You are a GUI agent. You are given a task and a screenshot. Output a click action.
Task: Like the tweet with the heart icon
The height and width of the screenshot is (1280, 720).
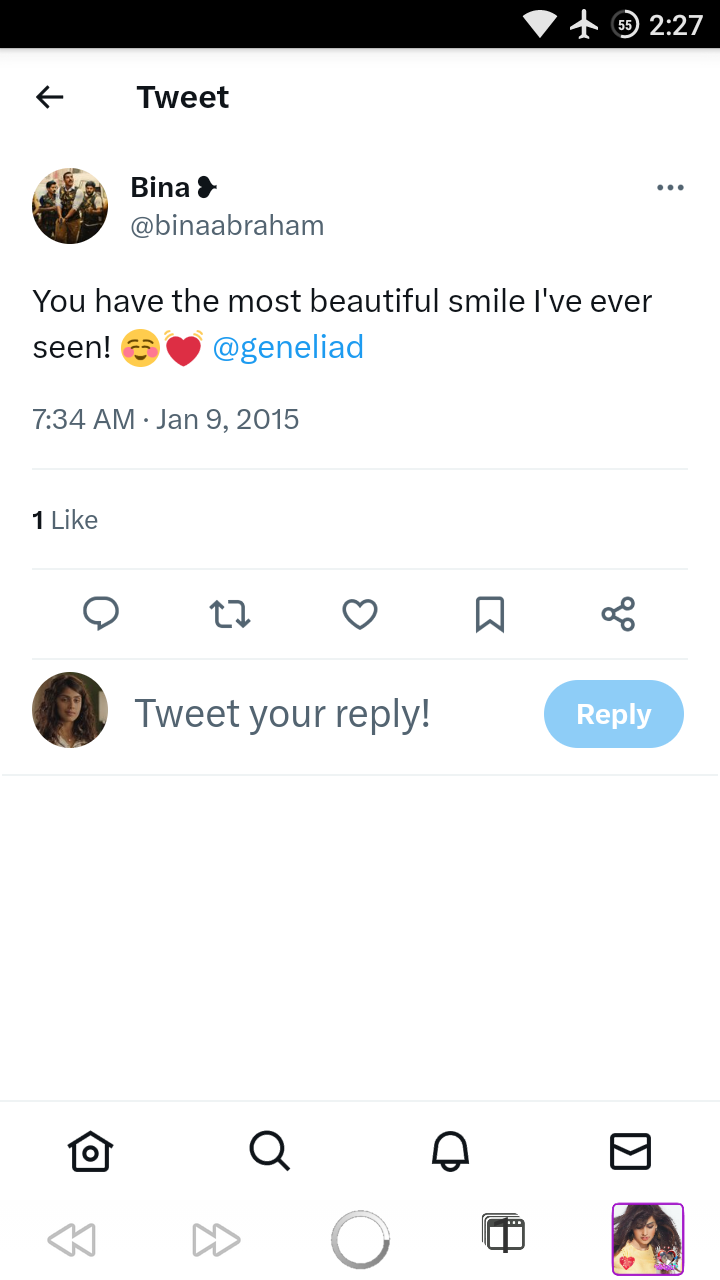coord(360,614)
